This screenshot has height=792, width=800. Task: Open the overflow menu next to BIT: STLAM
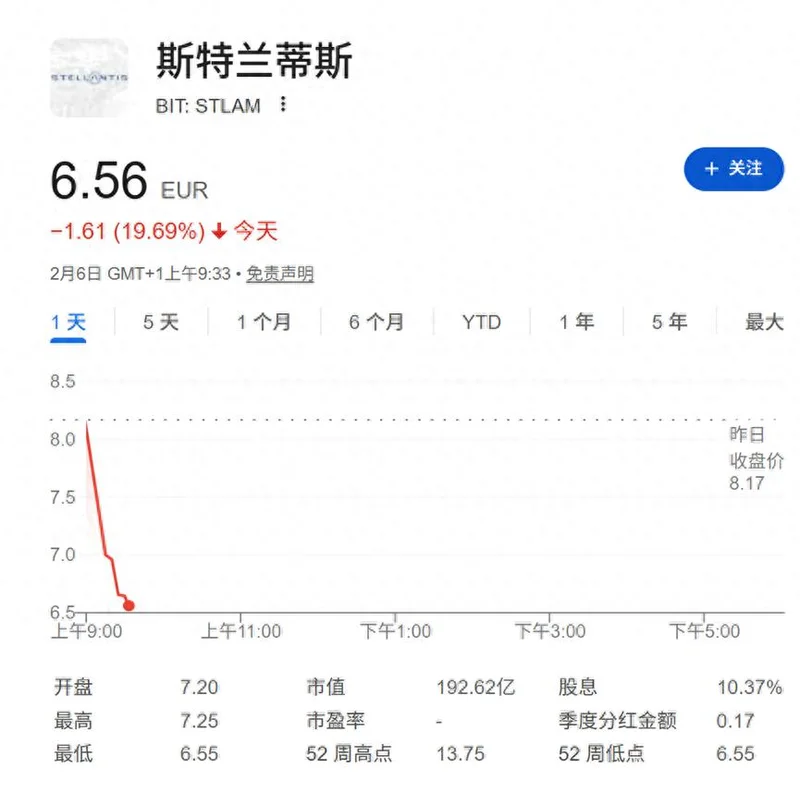(284, 105)
